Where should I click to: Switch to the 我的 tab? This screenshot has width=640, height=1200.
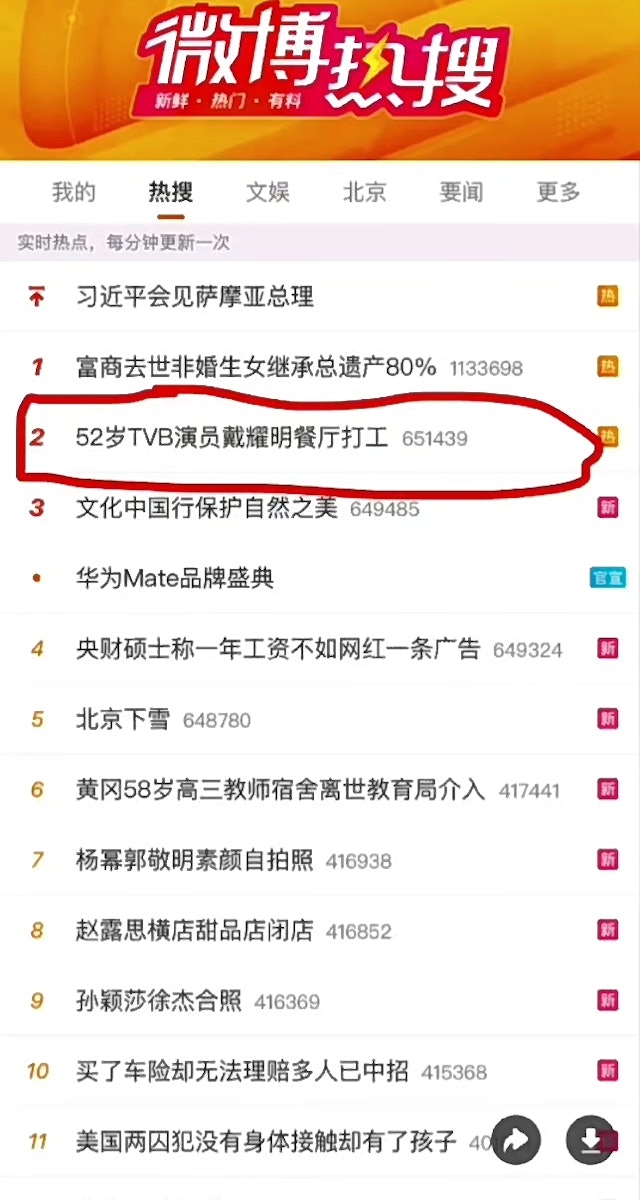click(73, 192)
